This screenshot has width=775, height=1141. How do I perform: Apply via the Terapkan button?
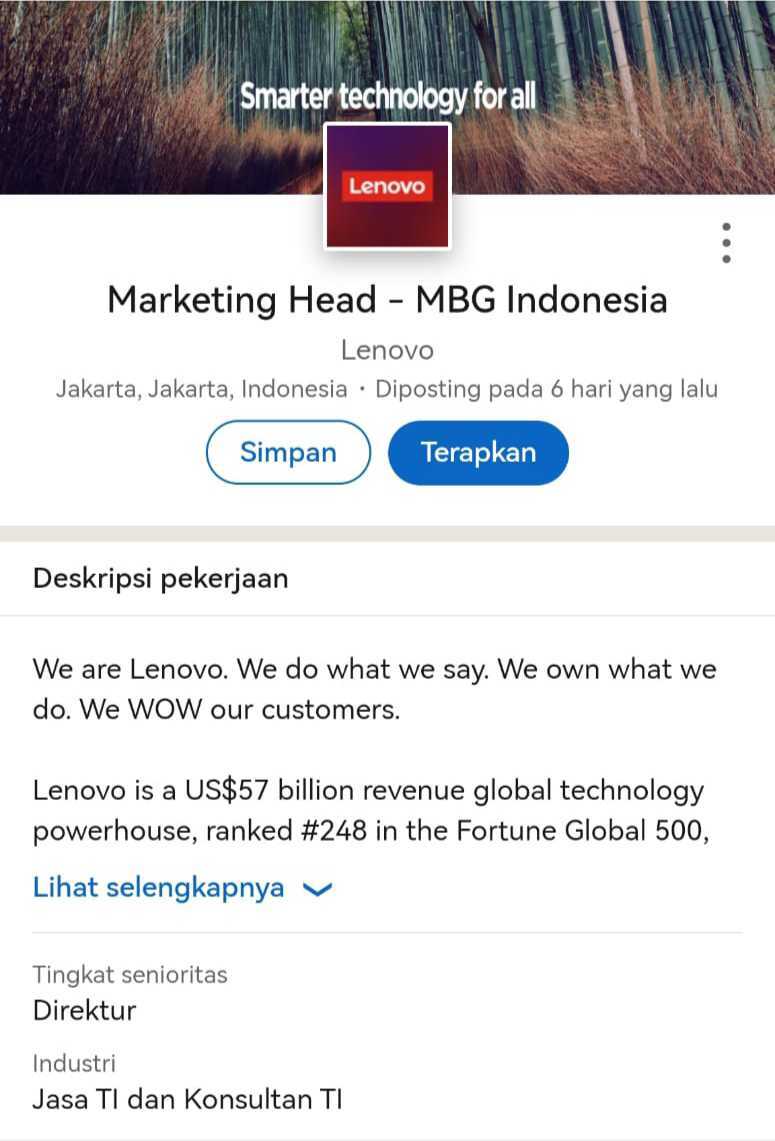[478, 452]
